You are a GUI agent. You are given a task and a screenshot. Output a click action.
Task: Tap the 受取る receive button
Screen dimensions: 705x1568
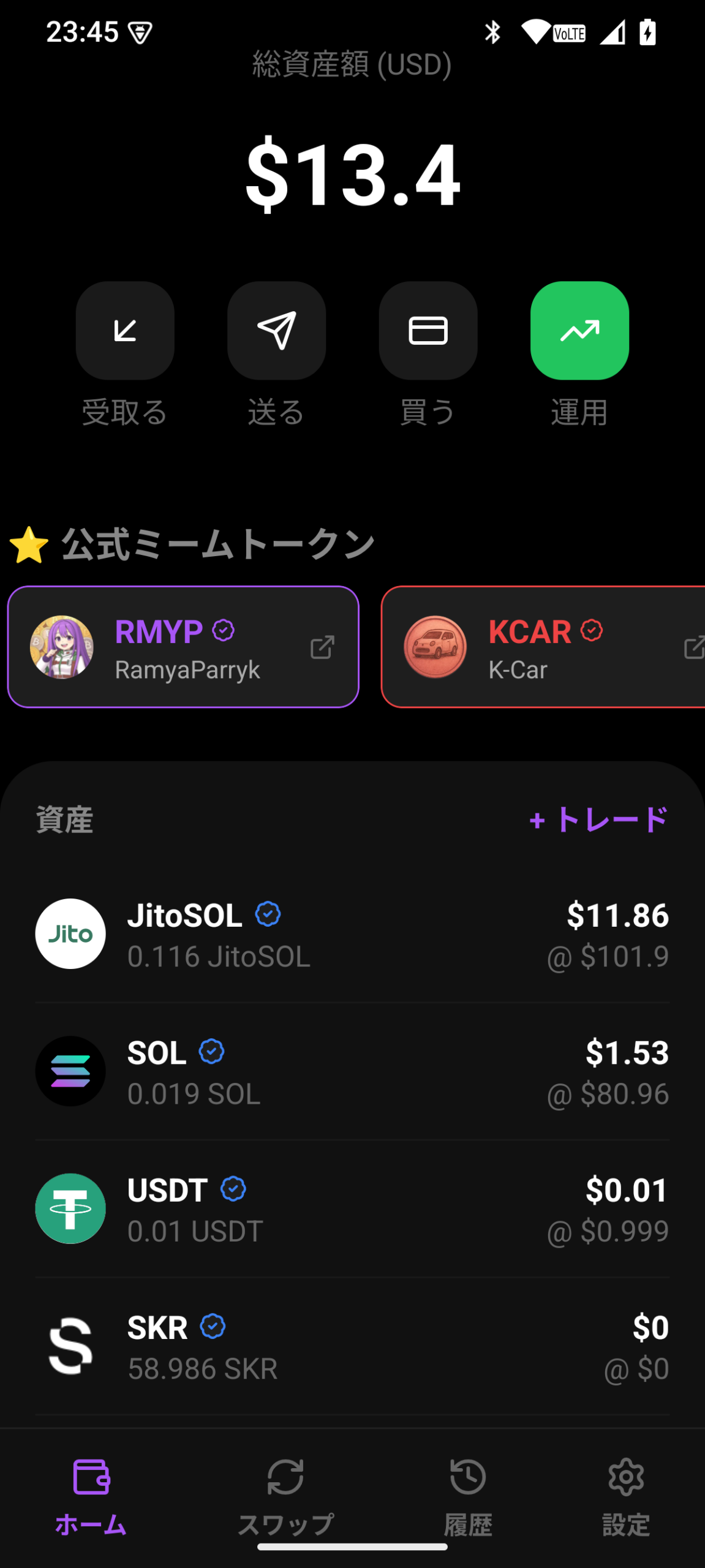pyautogui.click(x=125, y=331)
